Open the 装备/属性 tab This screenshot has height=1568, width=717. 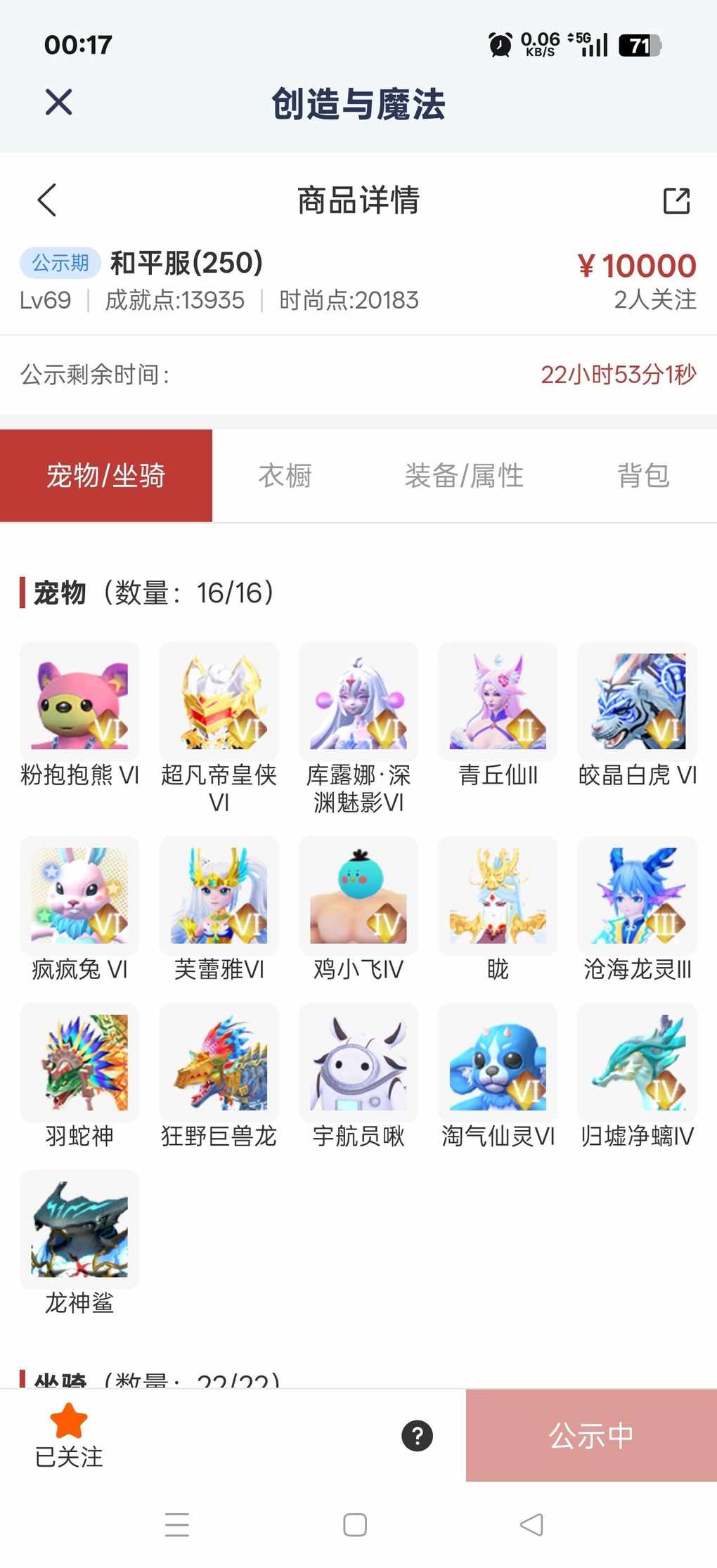[x=464, y=476]
